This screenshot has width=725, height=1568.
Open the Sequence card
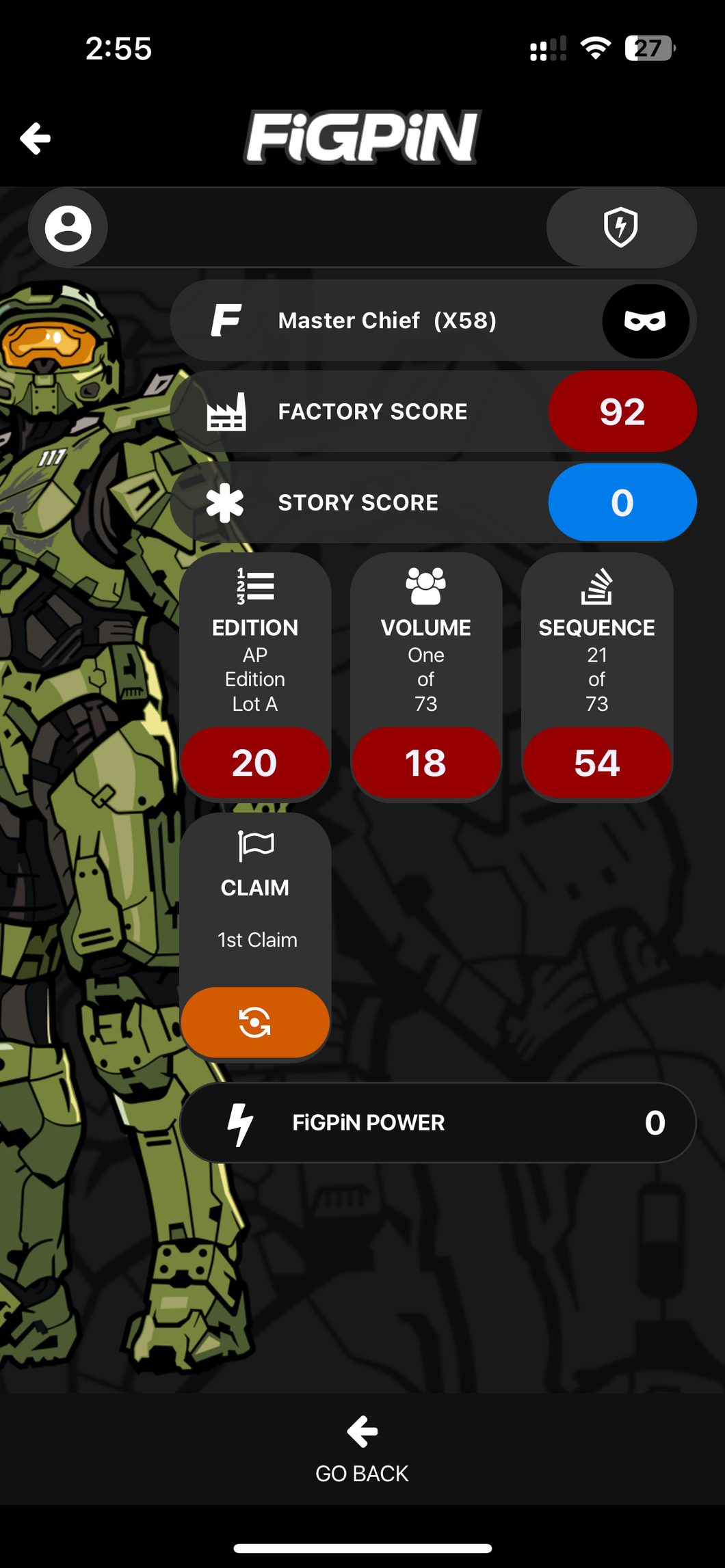(x=597, y=675)
